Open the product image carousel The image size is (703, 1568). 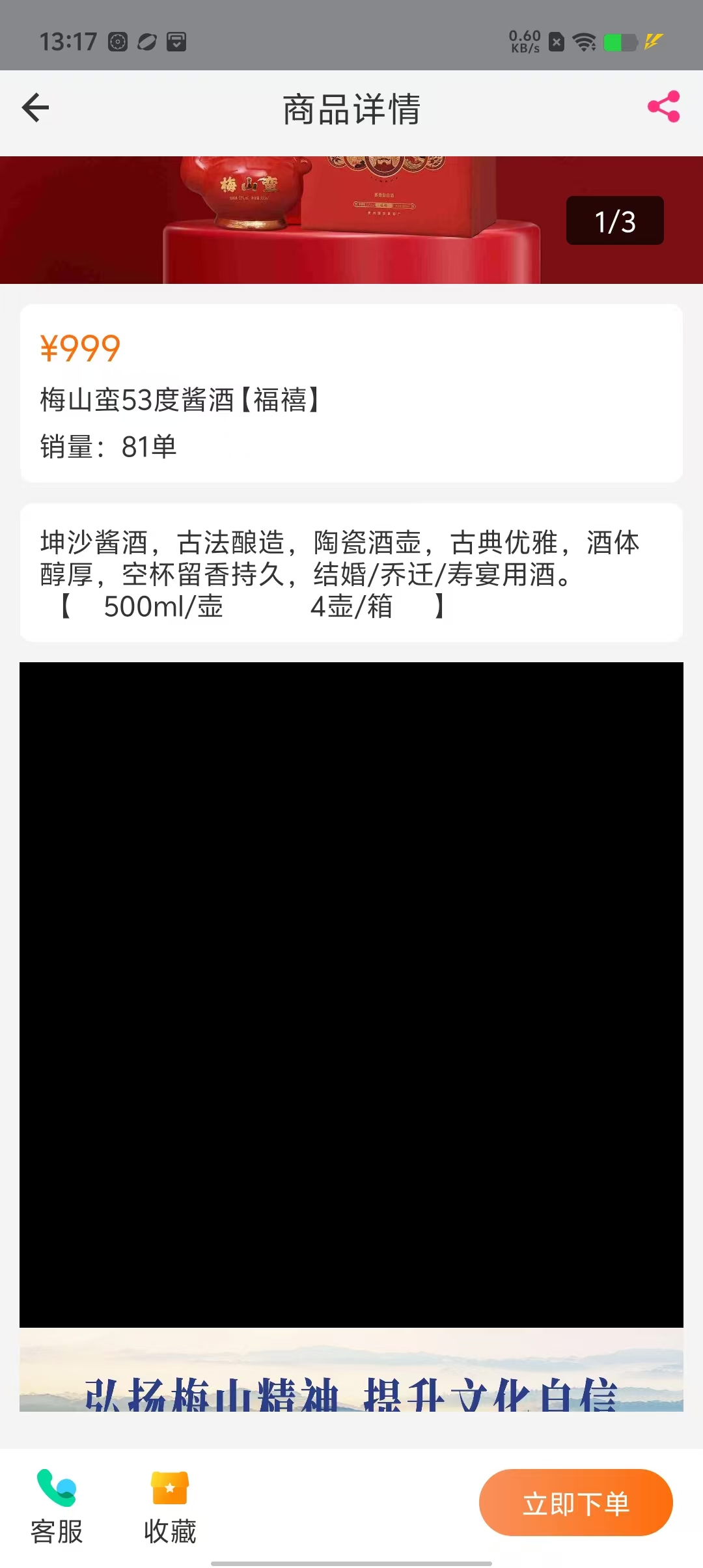(x=351, y=220)
